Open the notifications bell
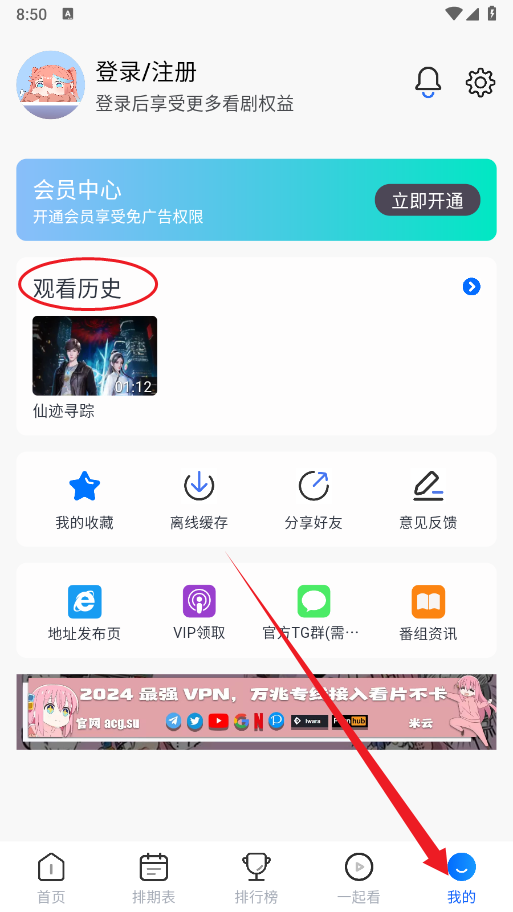 [x=428, y=82]
